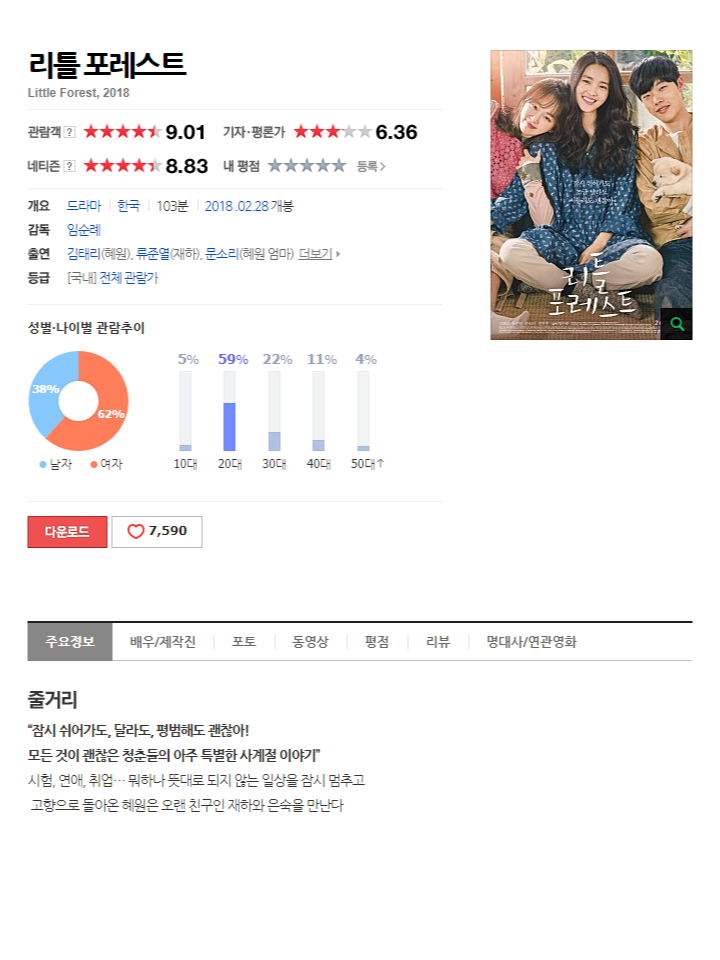The image size is (720, 960).
Task: View actor 김태리's profile
Action: pos(84,254)
